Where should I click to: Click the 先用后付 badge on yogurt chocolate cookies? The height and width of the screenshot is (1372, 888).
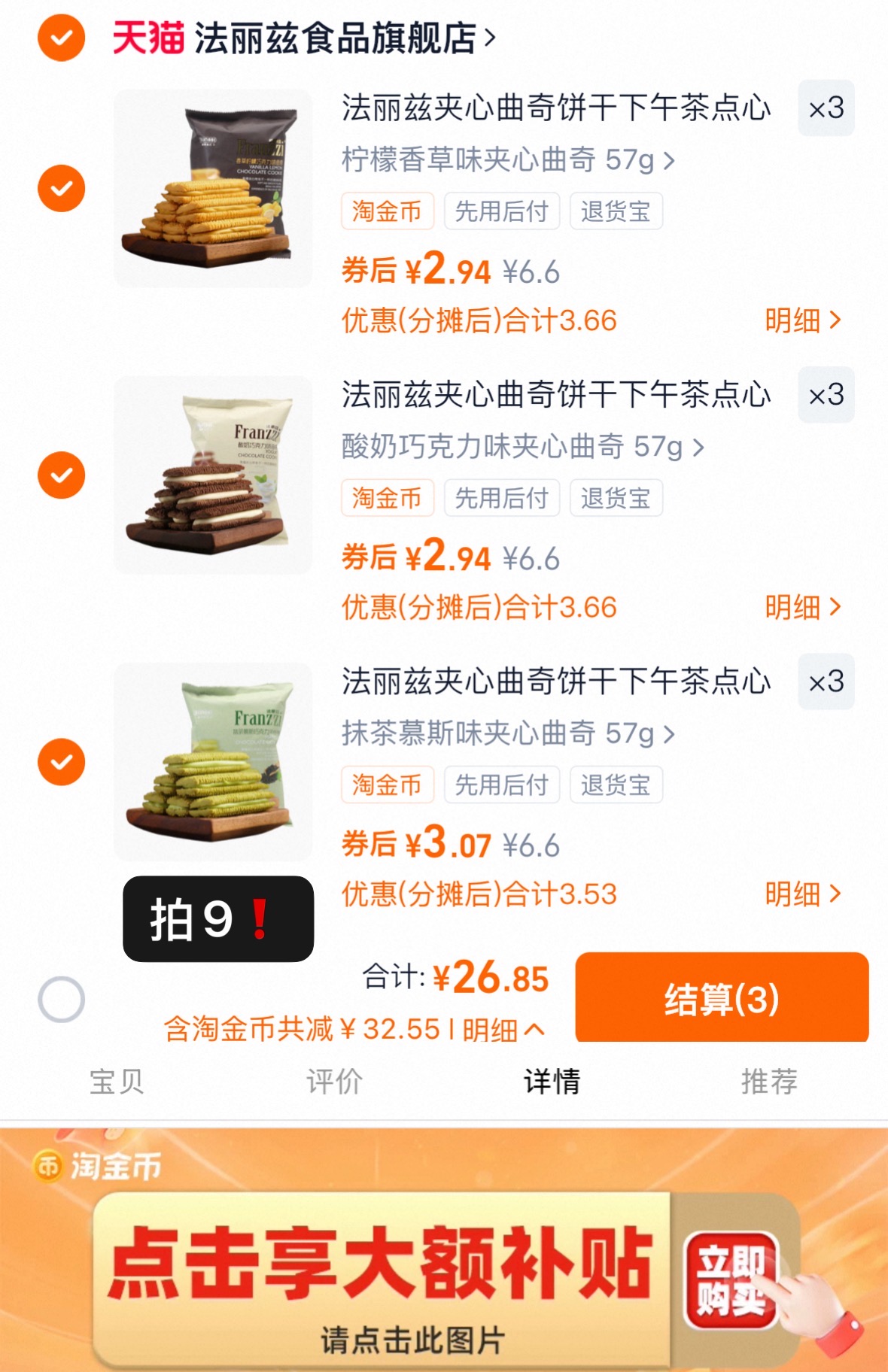503,498
